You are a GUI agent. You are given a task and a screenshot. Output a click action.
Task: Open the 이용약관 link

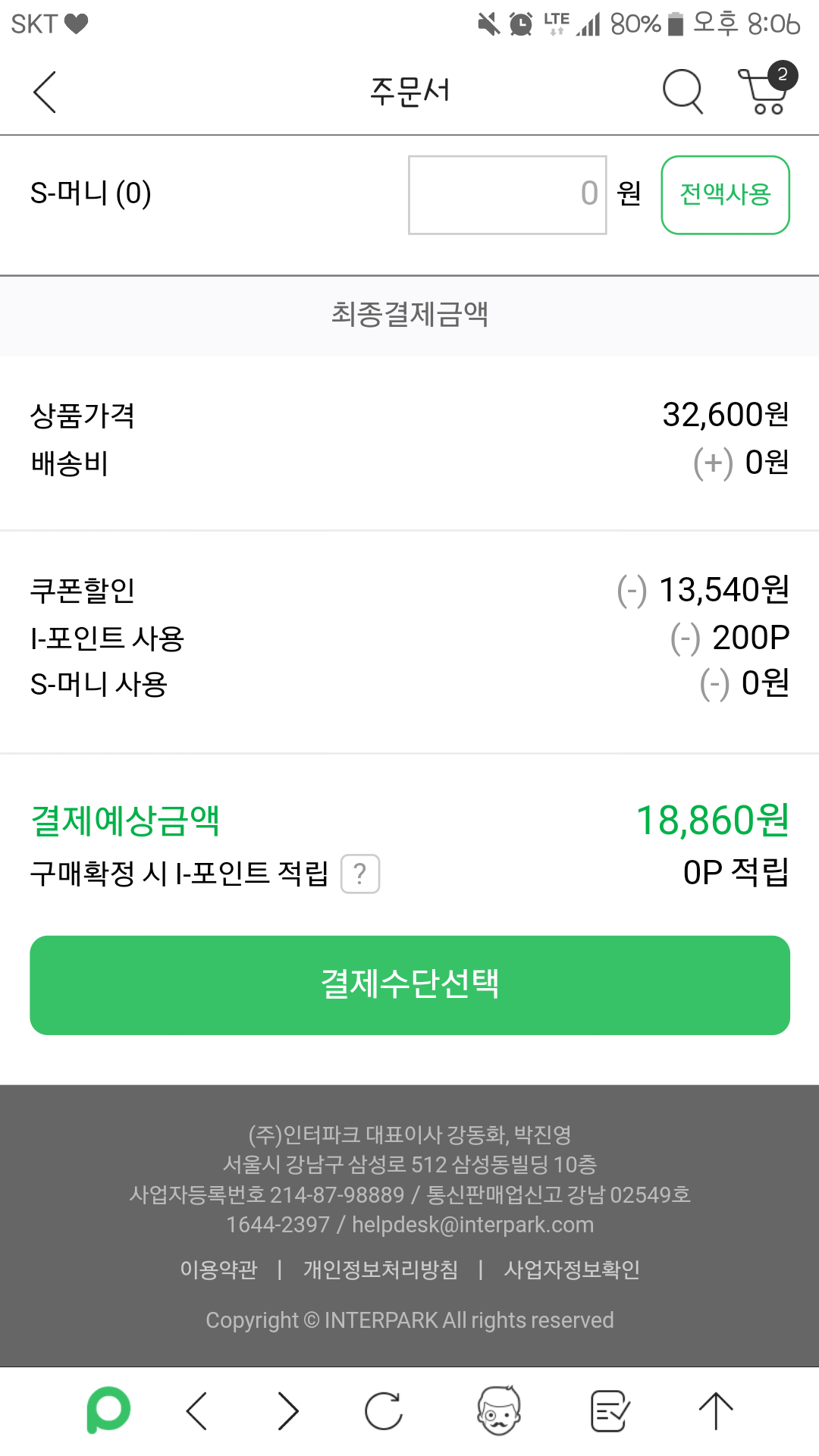(x=218, y=1269)
